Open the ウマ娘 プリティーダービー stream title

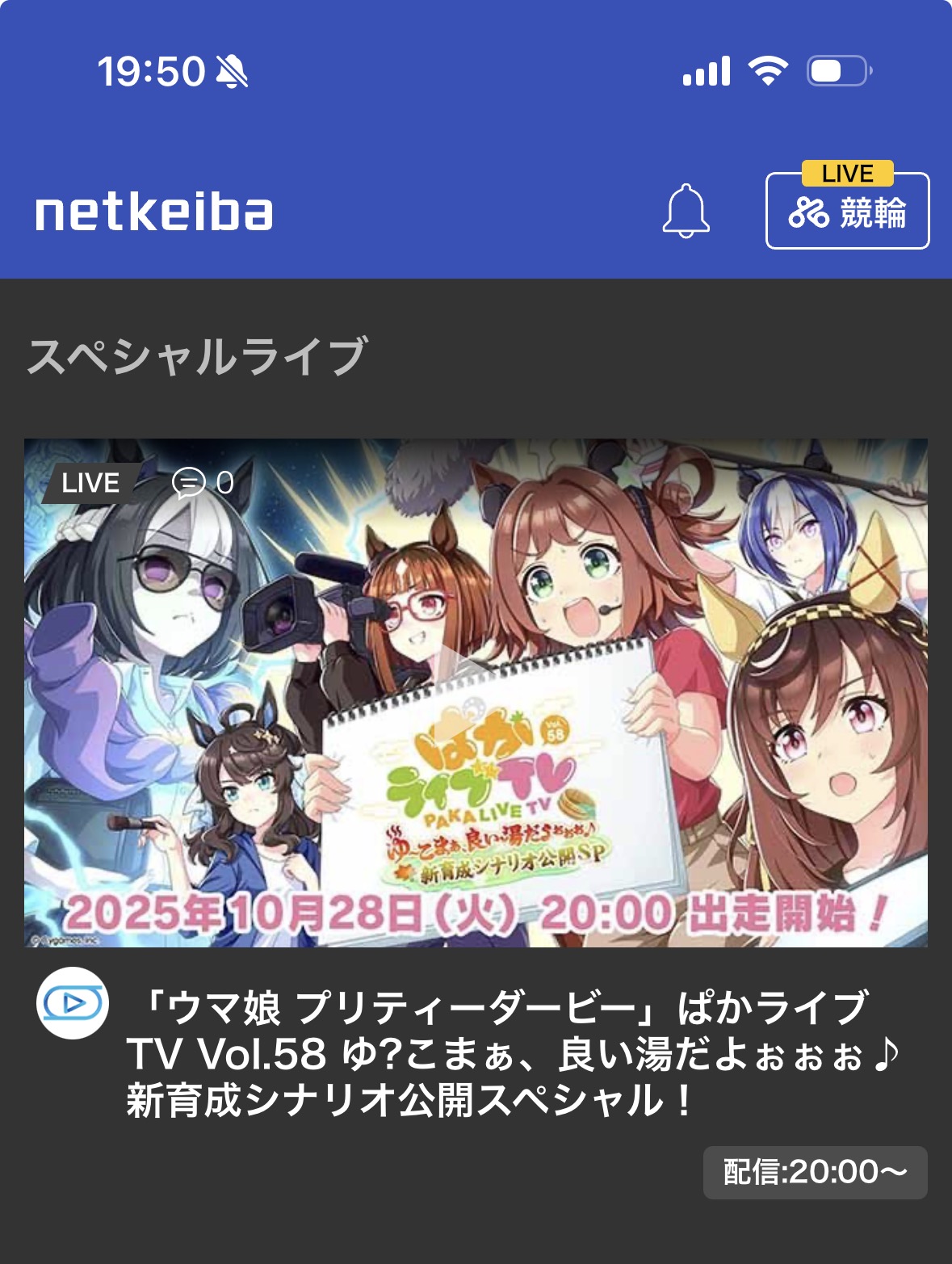click(512, 1054)
